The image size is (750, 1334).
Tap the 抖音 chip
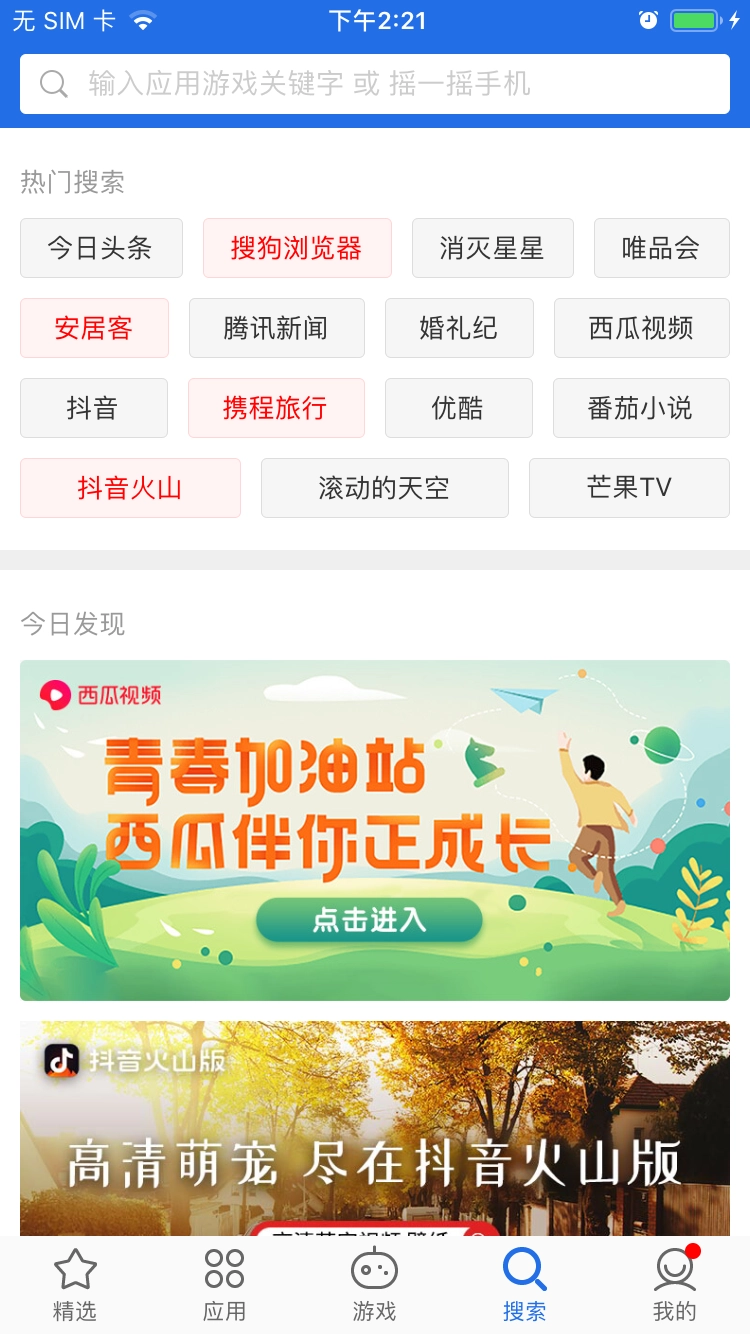[x=93, y=408]
